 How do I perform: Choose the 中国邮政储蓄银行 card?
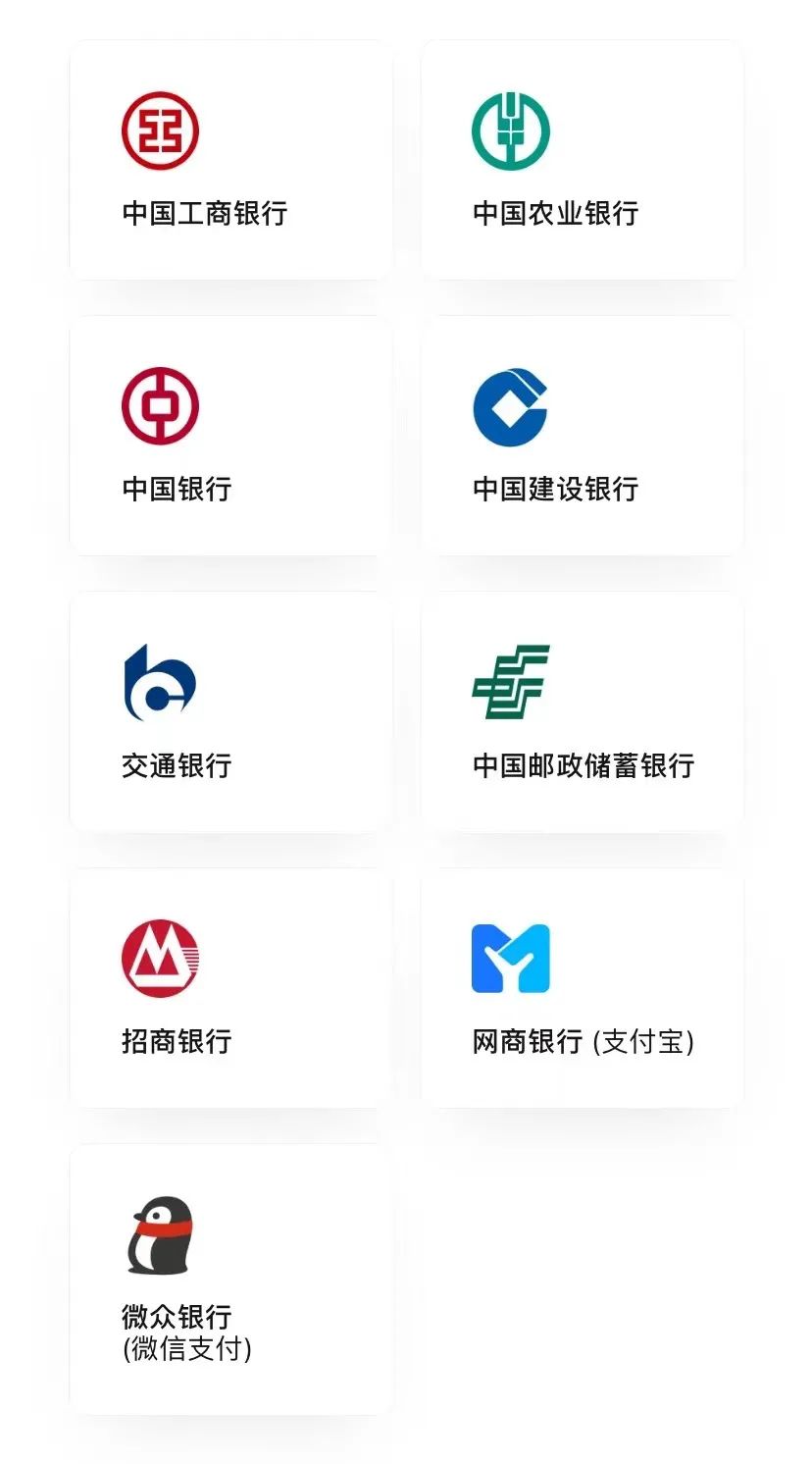click(x=582, y=713)
